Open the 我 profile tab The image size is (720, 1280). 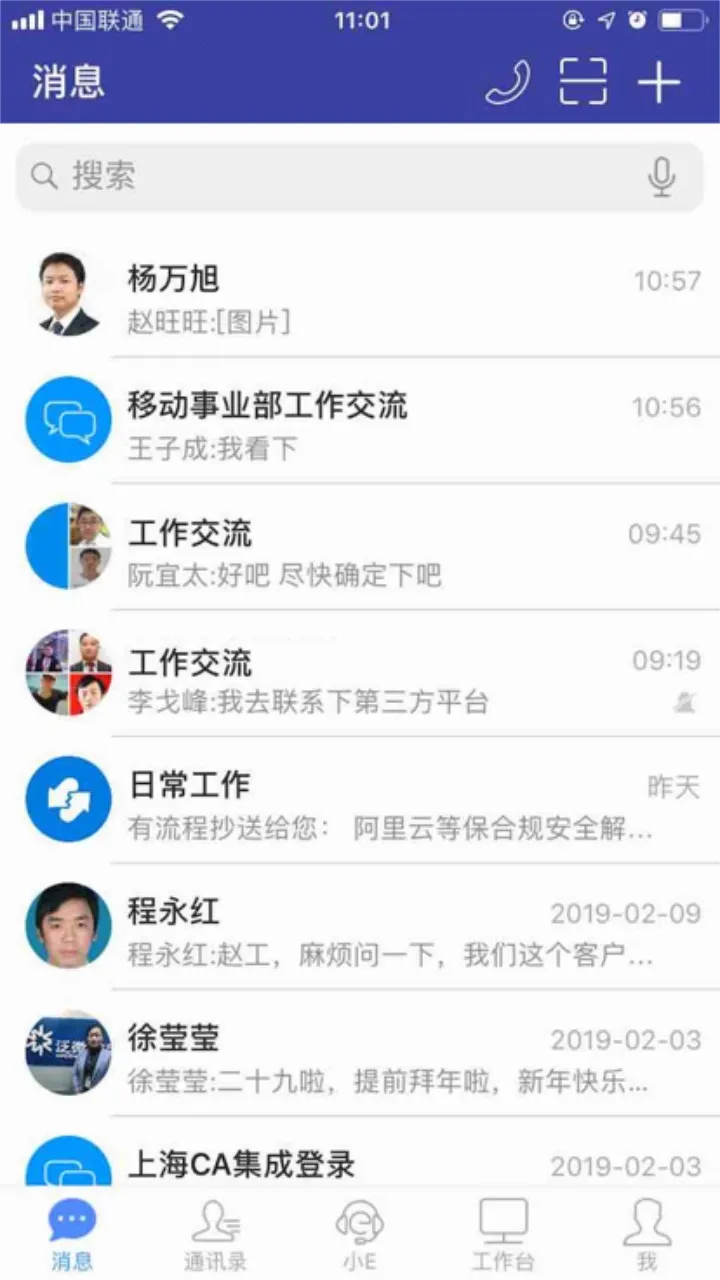pos(647,1234)
